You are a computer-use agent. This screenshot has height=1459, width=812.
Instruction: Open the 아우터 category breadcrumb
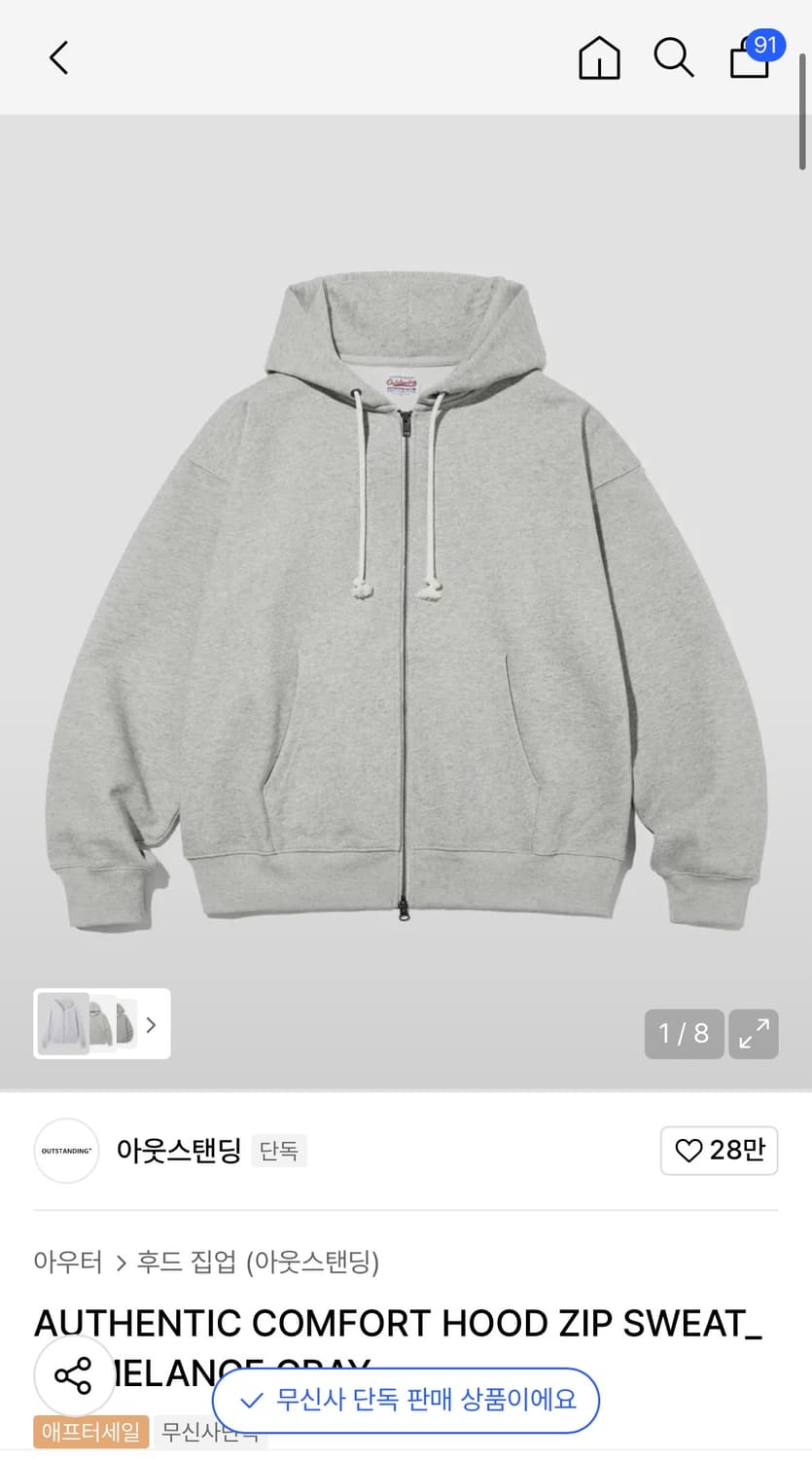[68, 1262]
